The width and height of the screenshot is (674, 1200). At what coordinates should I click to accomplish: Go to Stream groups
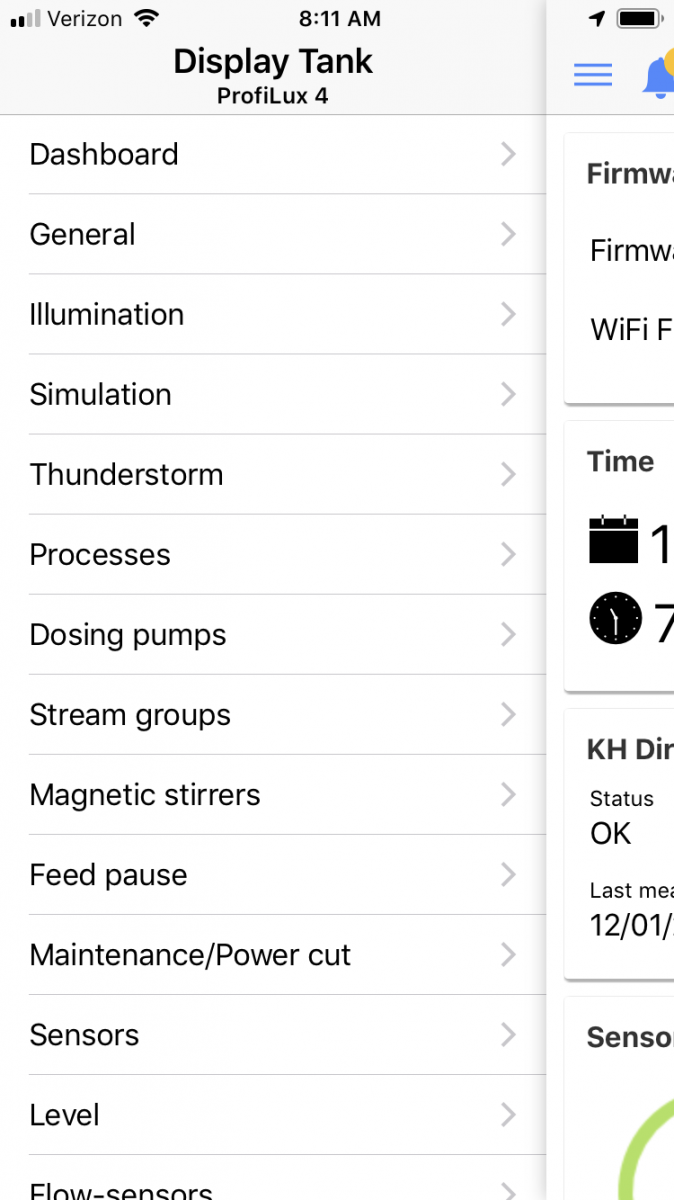tap(272, 714)
